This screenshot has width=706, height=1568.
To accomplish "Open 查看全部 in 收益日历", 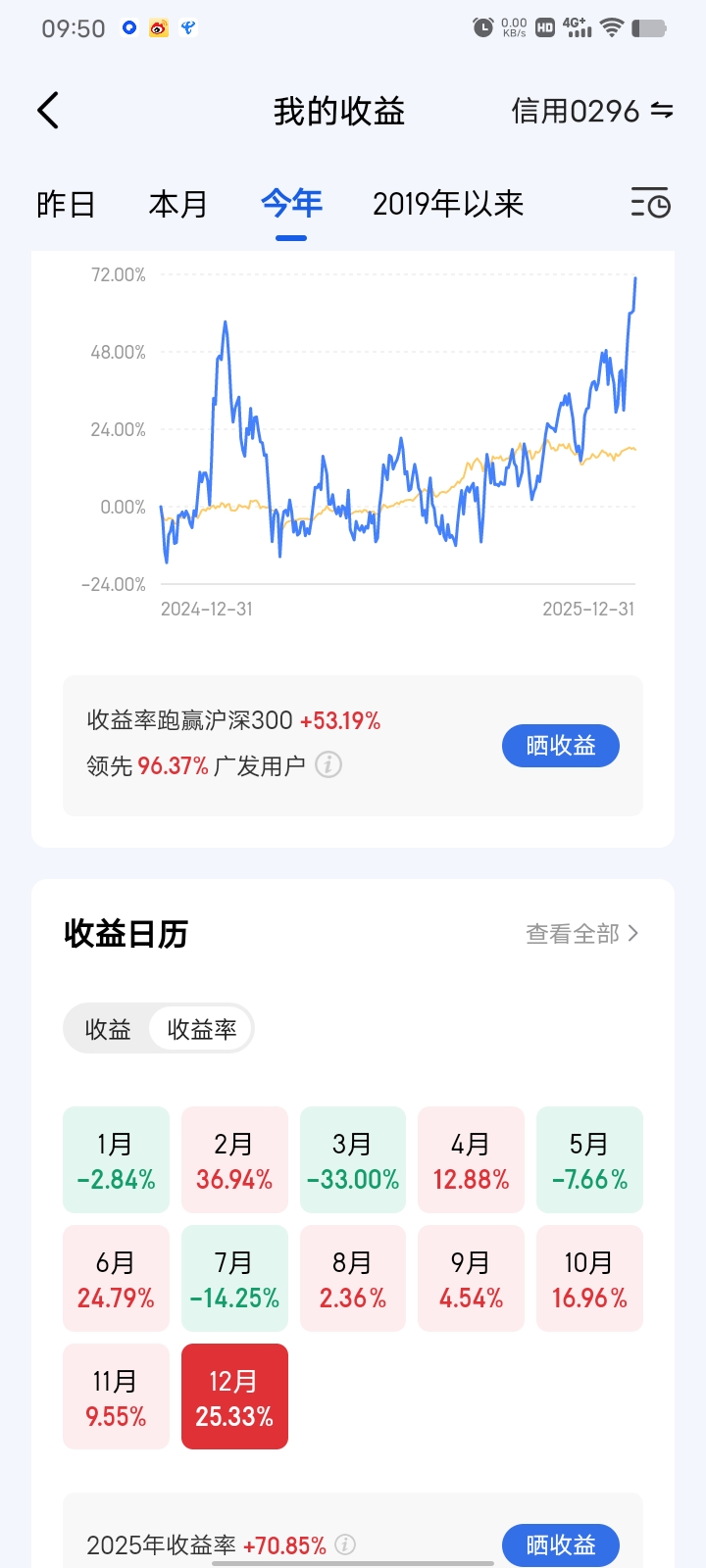I will [581, 934].
